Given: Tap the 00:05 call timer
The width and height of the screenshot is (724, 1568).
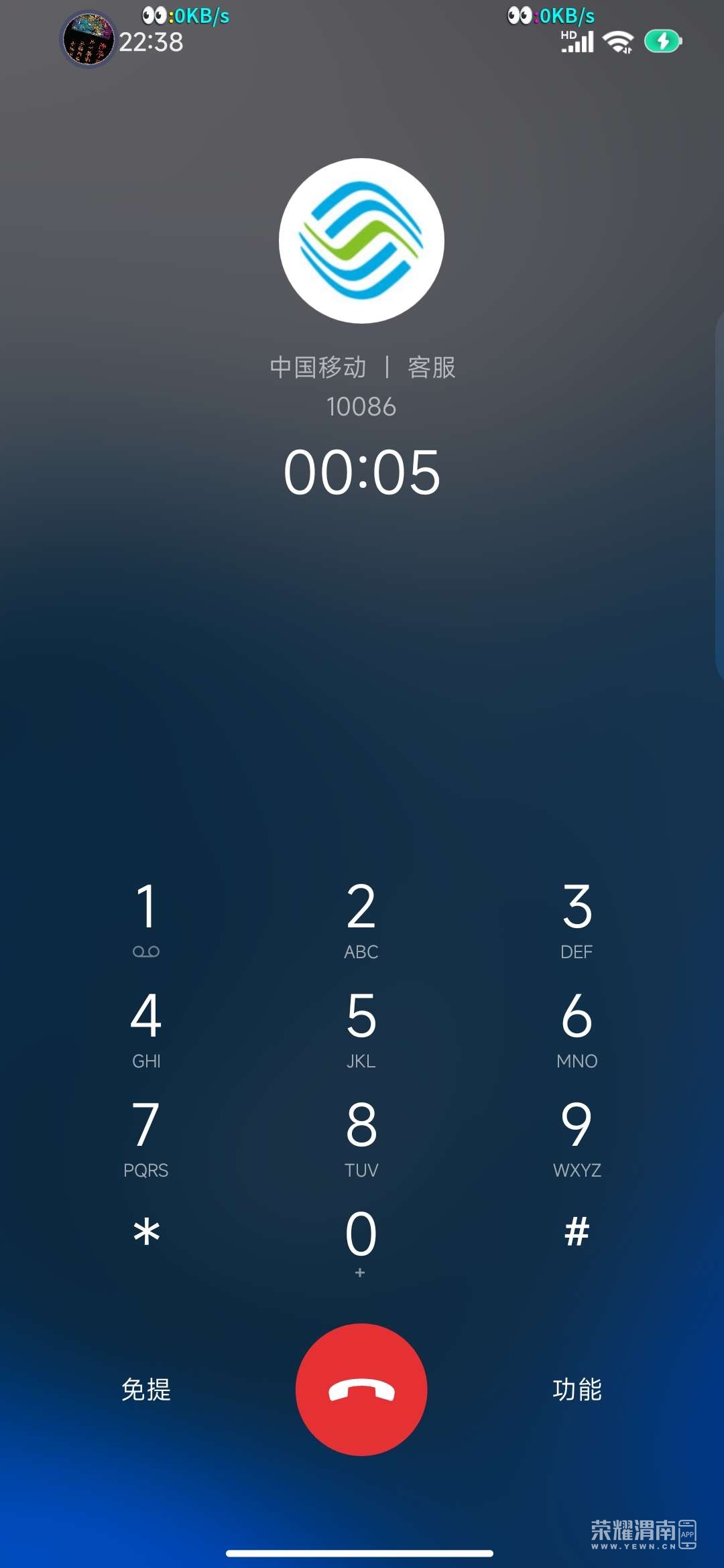Looking at the screenshot, I should pos(361,471).
